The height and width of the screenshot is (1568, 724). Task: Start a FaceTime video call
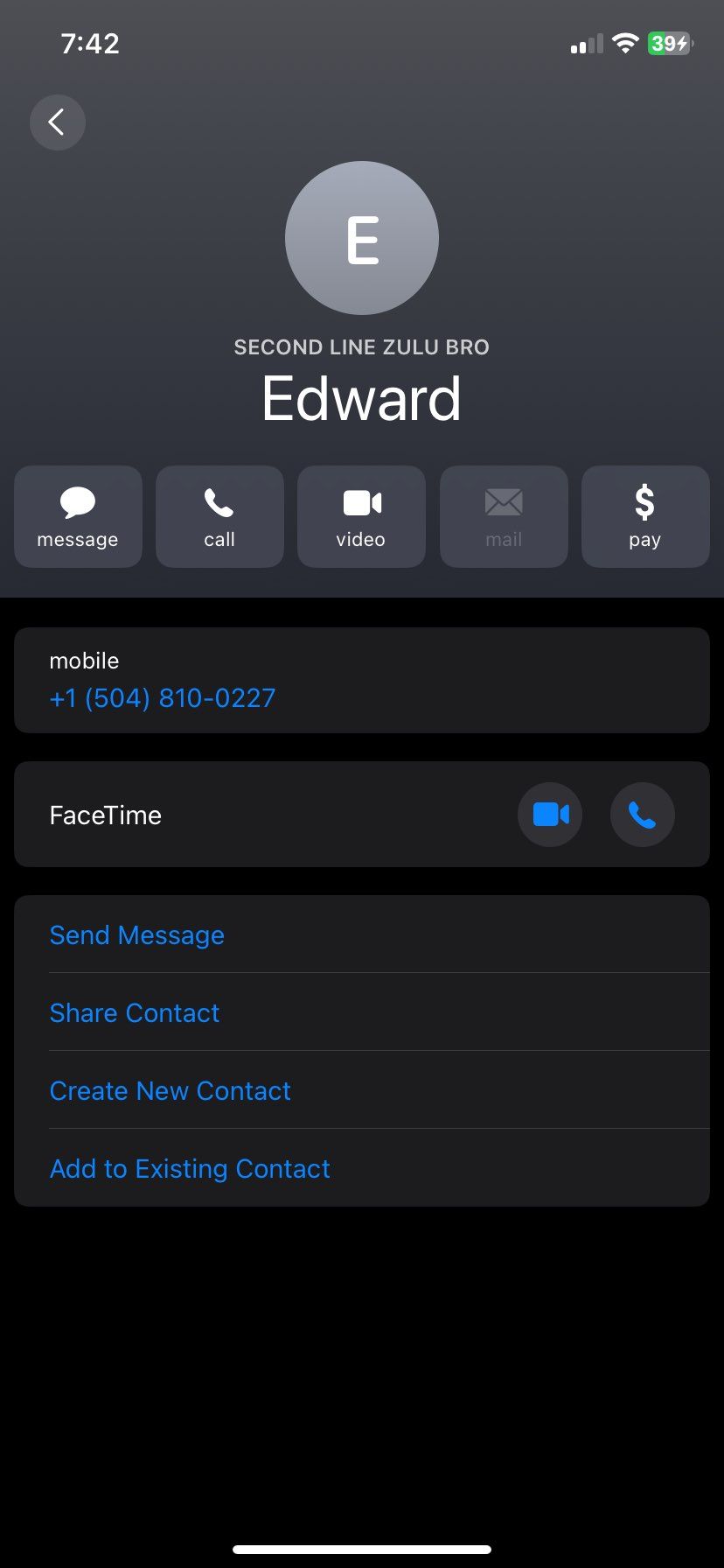550,815
